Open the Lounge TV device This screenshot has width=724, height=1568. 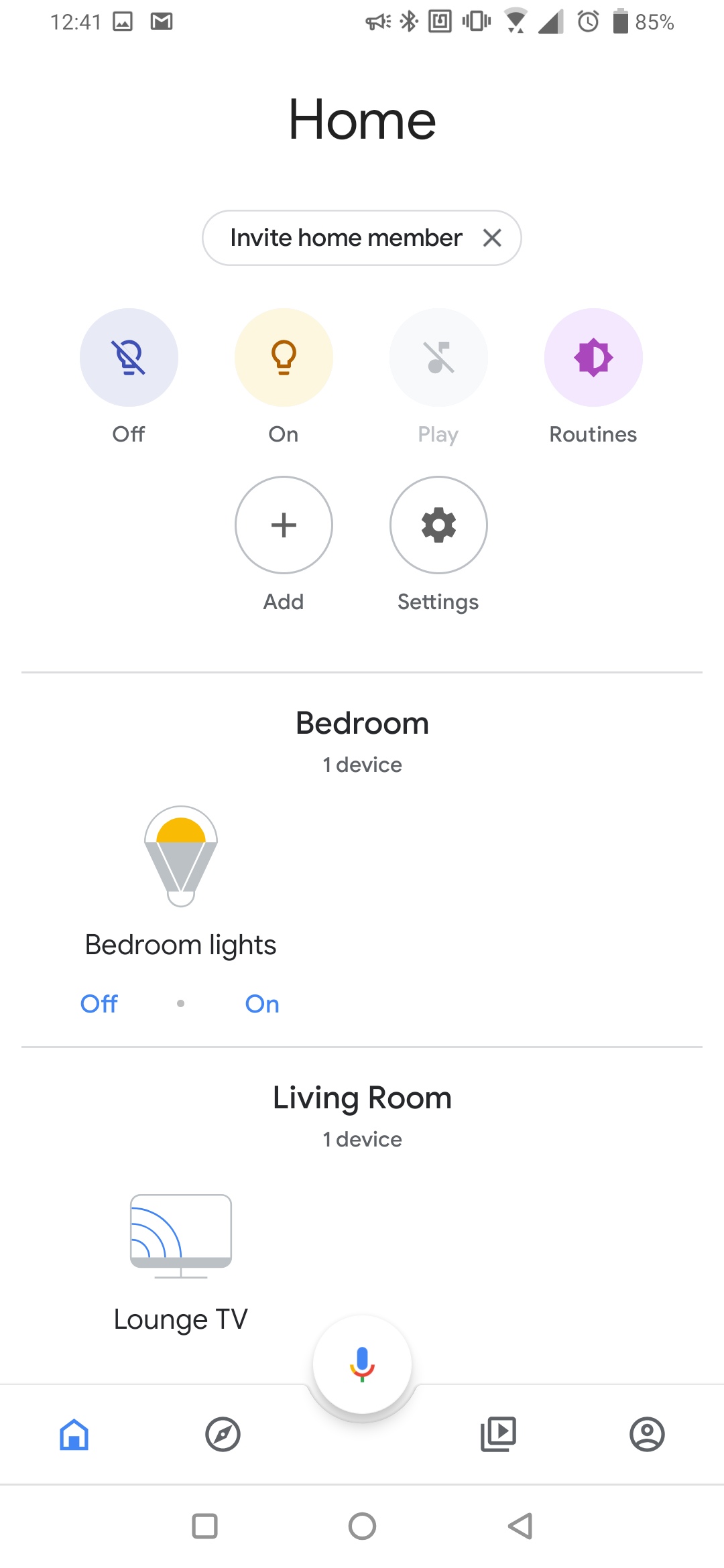point(181,1236)
